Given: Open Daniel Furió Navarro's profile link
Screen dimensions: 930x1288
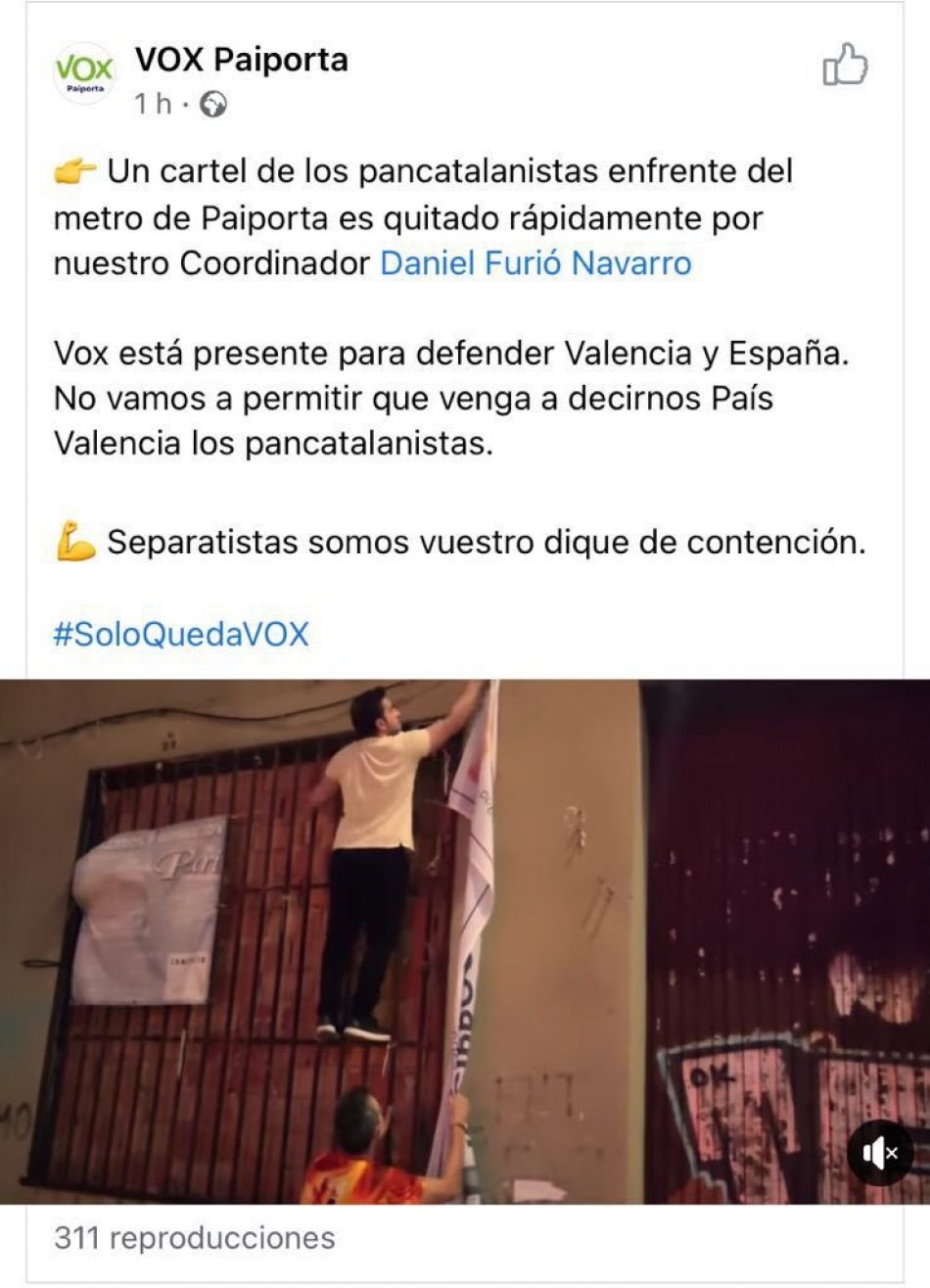Looking at the screenshot, I should click(x=535, y=263).
